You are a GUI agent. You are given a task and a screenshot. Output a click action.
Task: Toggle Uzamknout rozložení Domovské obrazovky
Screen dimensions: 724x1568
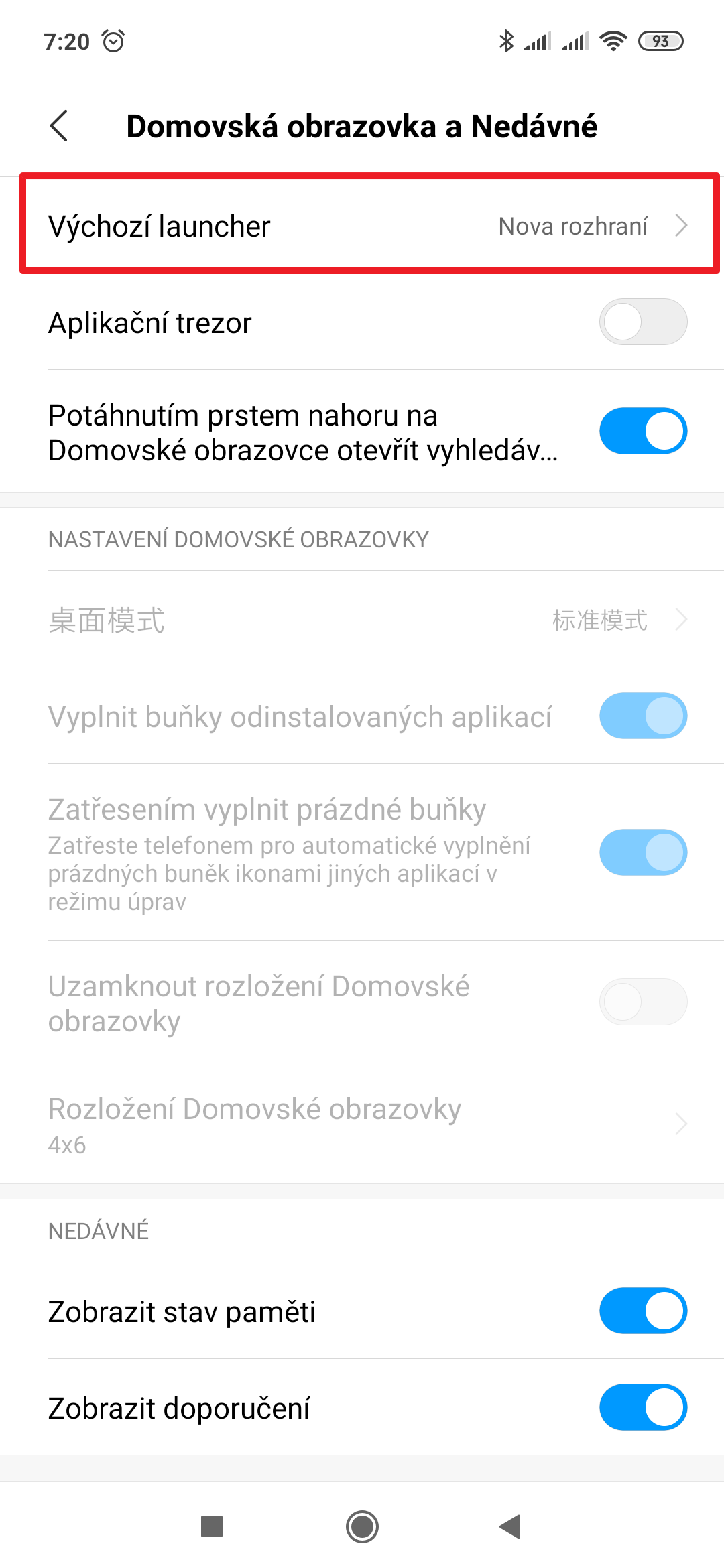pos(642,1002)
